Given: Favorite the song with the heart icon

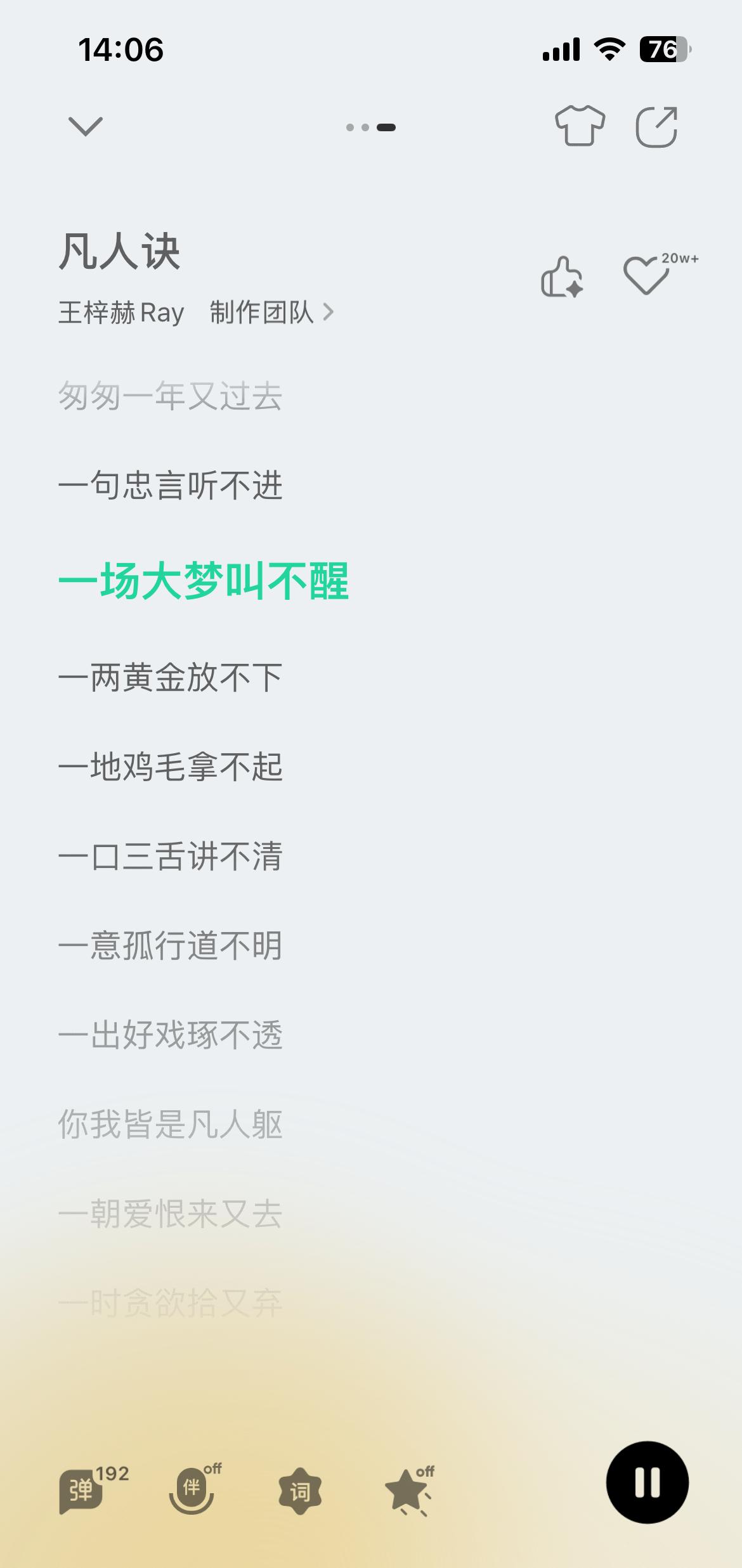Looking at the screenshot, I should [646, 275].
